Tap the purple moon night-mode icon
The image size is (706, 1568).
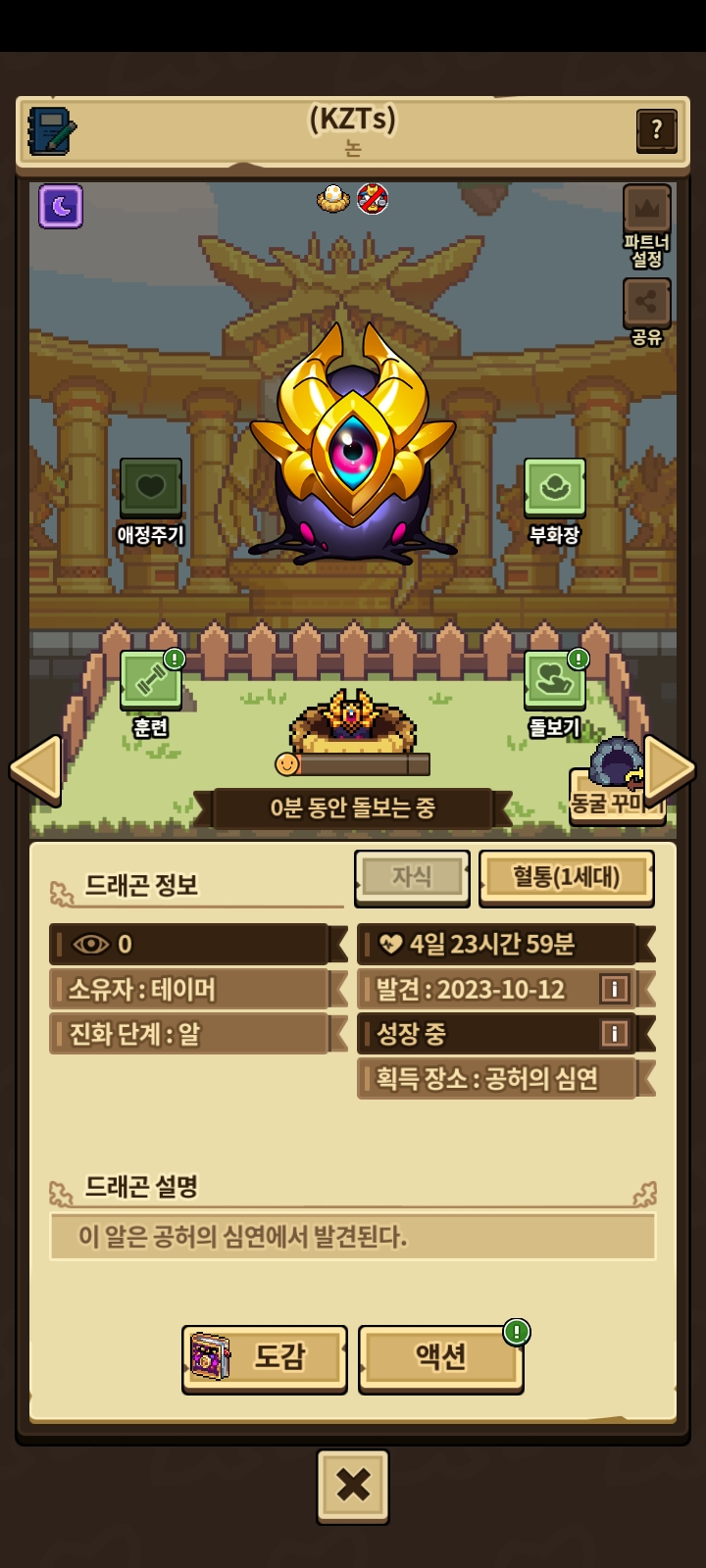(61, 206)
